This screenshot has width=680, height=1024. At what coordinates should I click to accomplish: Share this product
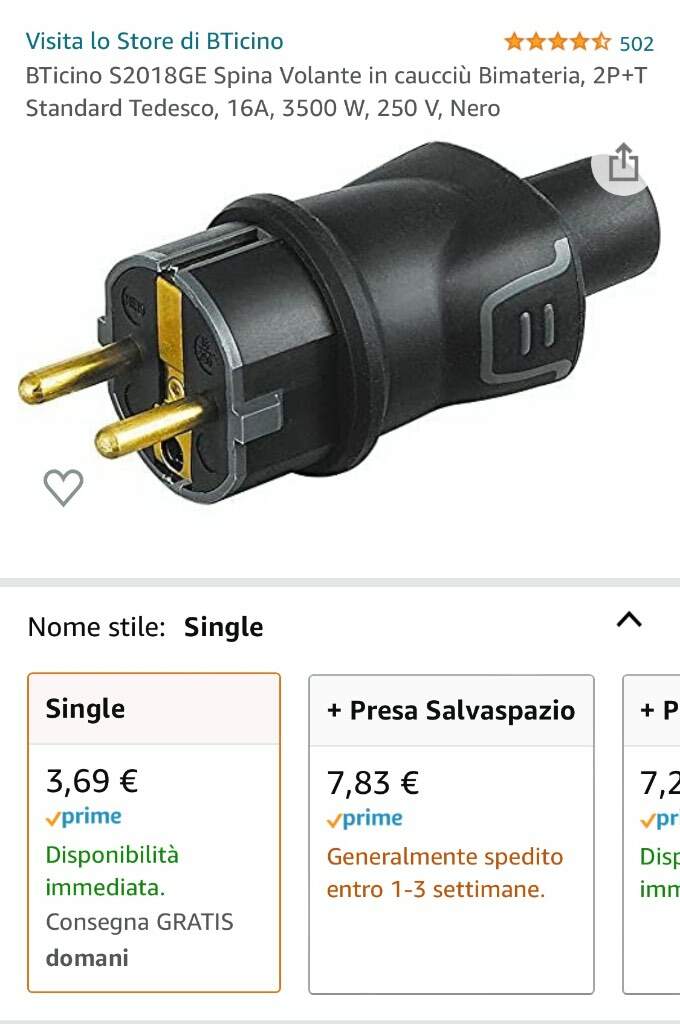point(622,163)
